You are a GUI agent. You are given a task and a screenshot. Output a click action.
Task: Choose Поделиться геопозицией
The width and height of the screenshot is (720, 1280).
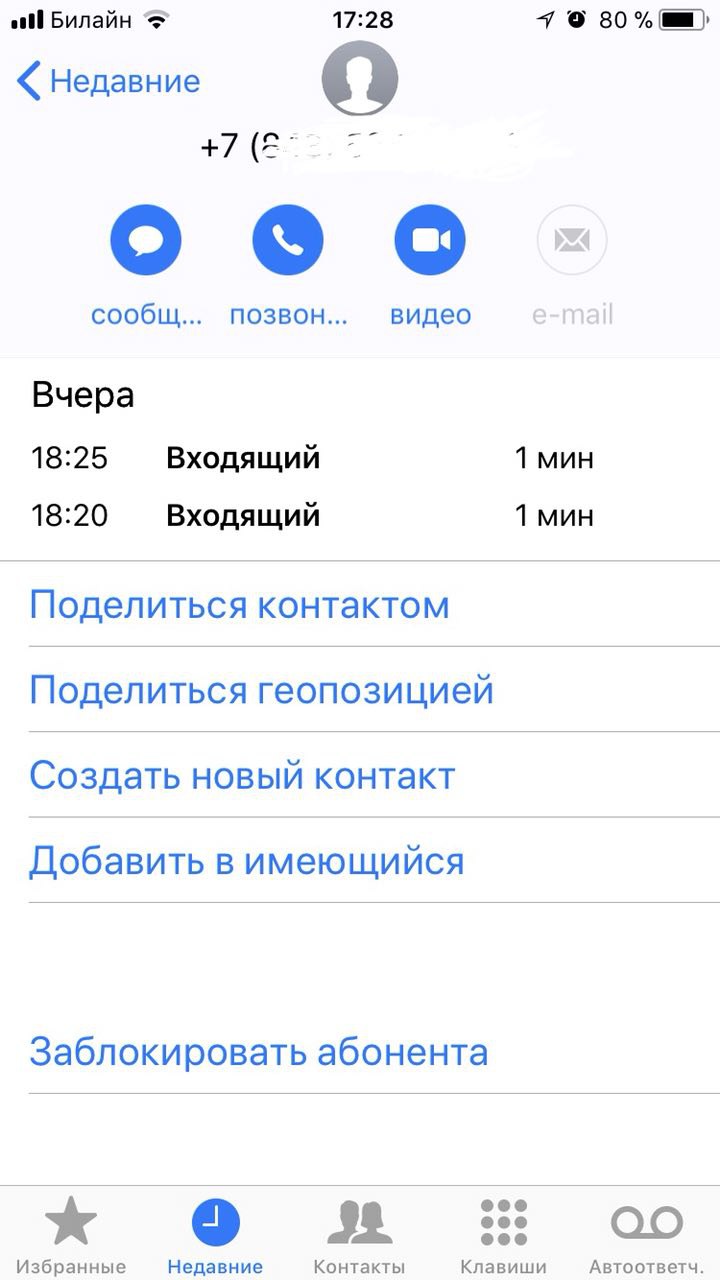coord(360,690)
